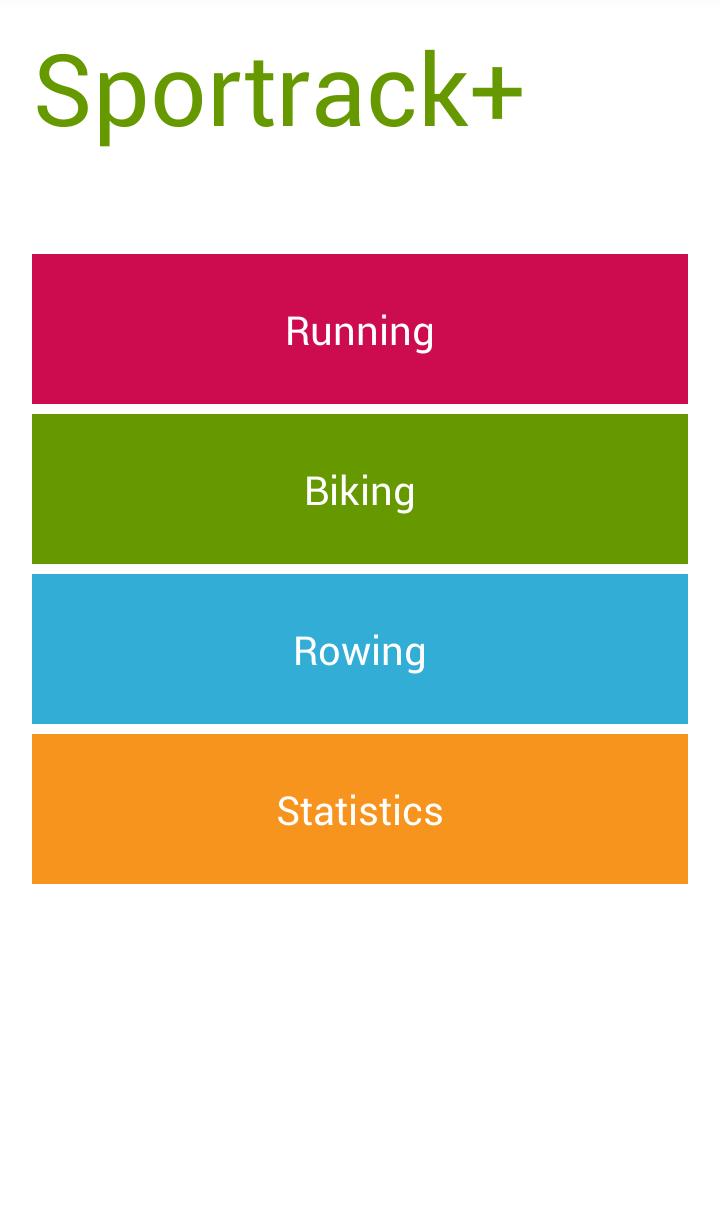Image resolution: width=720 pixels, height=1218 pixels.
Task: Begin tracking a rowing session
Action: (x=360, y=649)
